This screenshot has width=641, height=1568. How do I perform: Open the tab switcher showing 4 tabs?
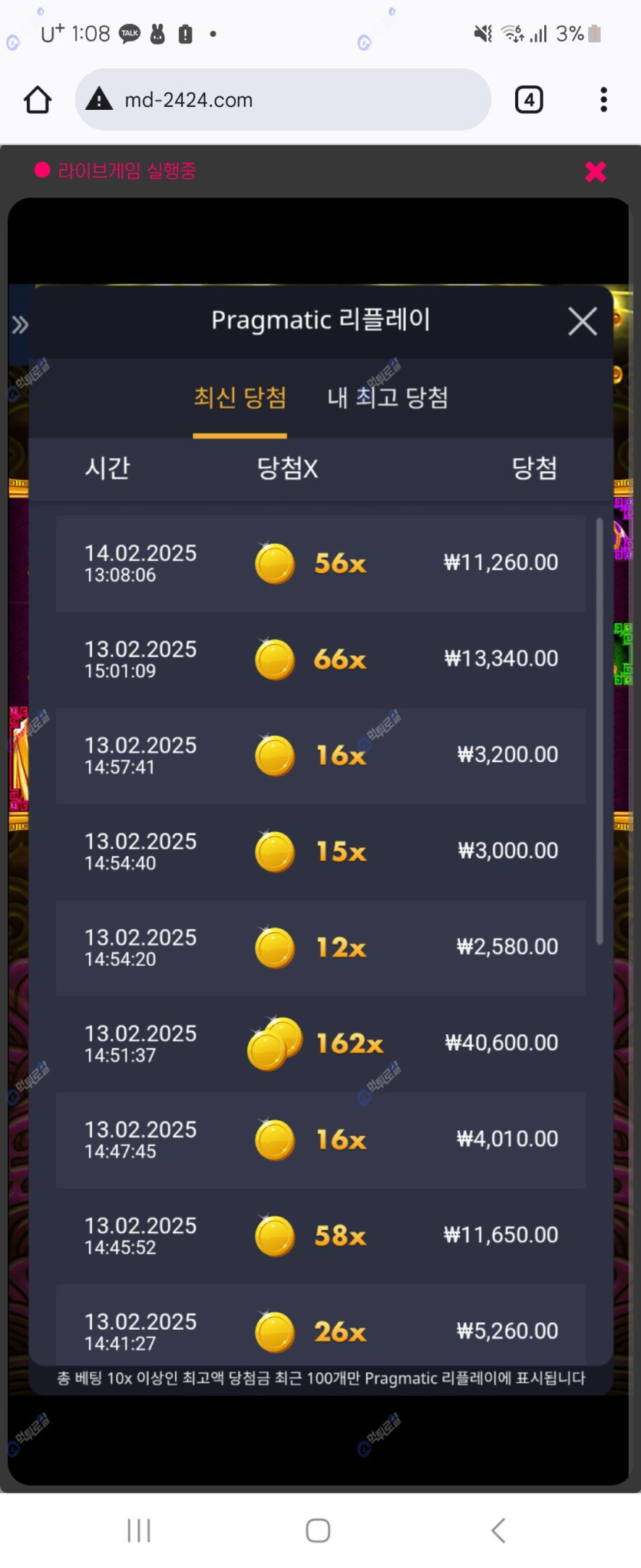coord(529,100)
